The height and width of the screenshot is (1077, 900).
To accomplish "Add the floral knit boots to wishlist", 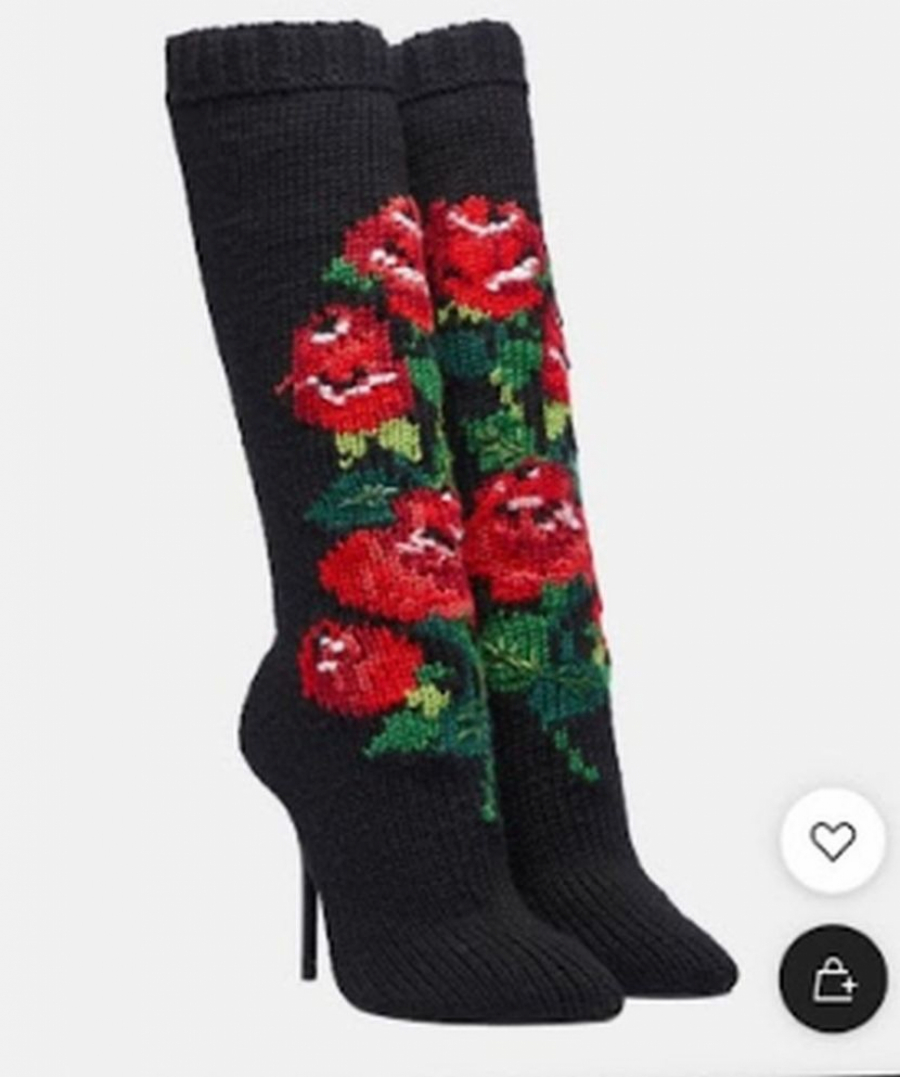I will pyautogui.click(x=832, y=841).
